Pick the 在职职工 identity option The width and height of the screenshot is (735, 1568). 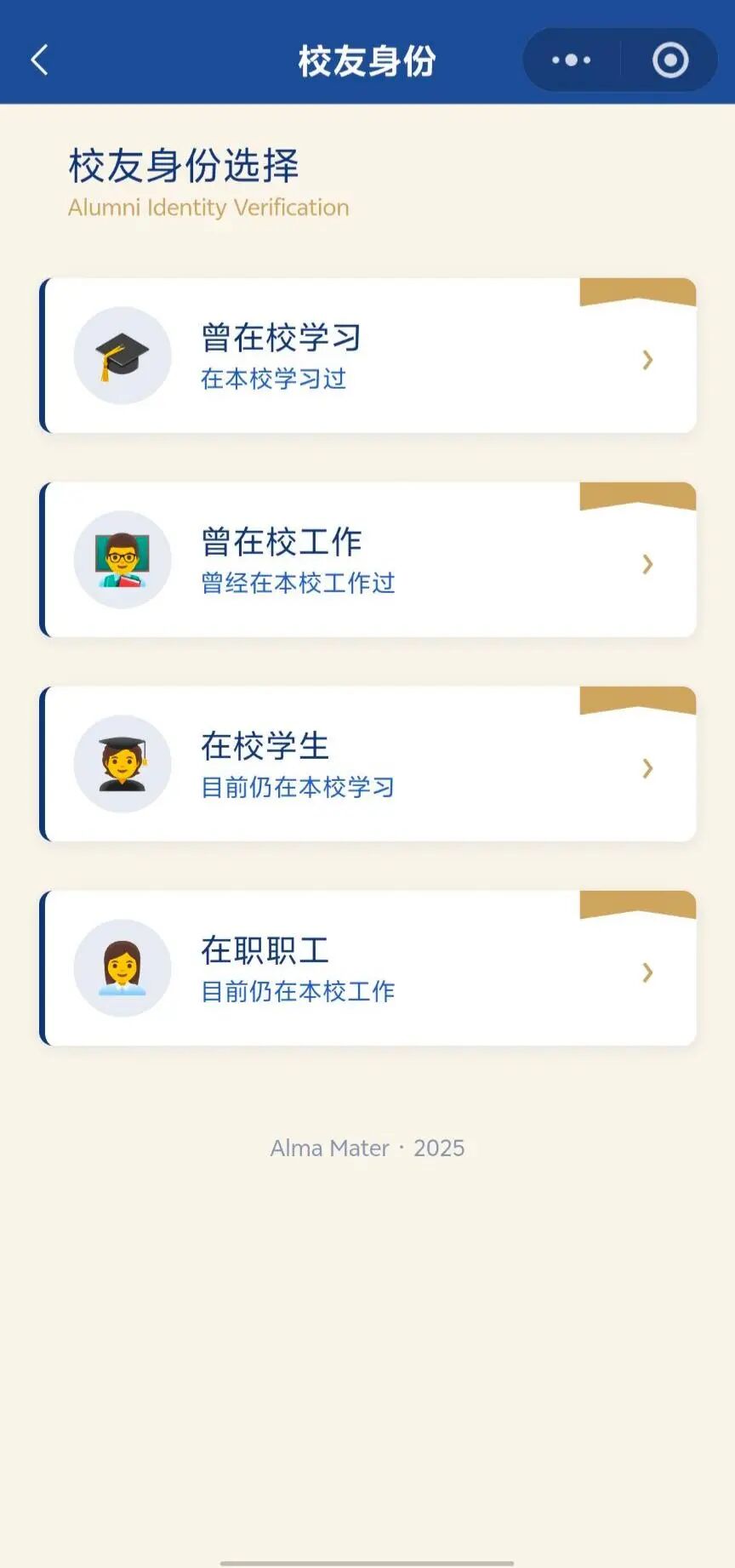pyautogui.click(x=367, y=968)
